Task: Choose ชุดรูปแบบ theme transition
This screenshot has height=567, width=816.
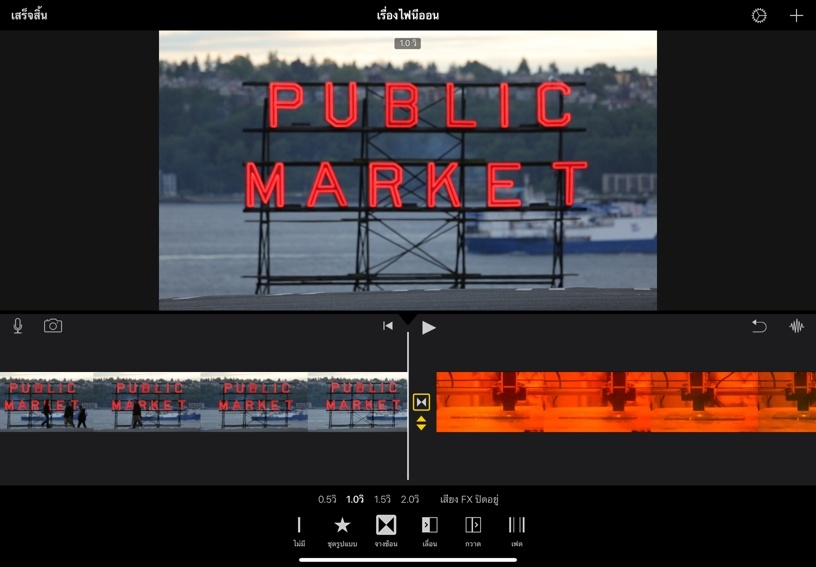Action: [342, 530]
